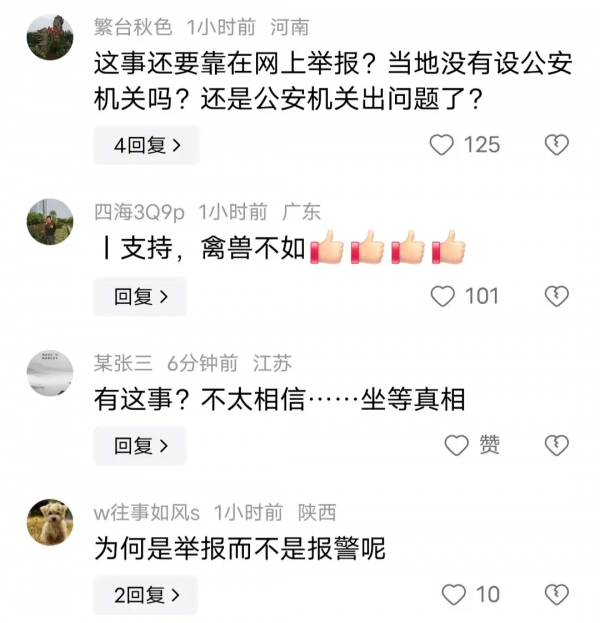The width and height of the screenshot is (600, 623).
Task: Open w往事如风s's profile avatar
Action: point(50,521)
